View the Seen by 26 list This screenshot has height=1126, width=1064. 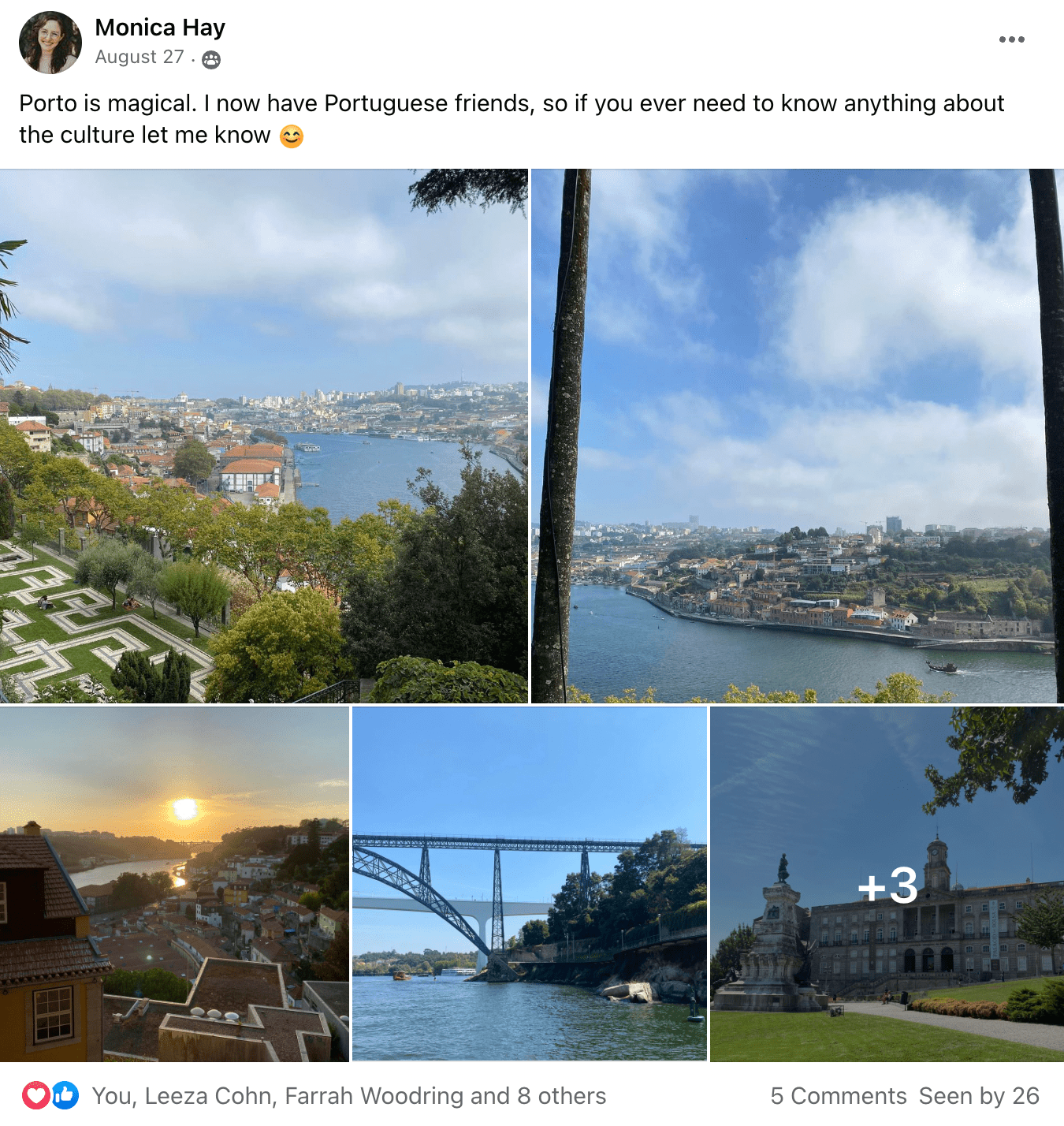pyautogui.click(x=979, y=1096)
